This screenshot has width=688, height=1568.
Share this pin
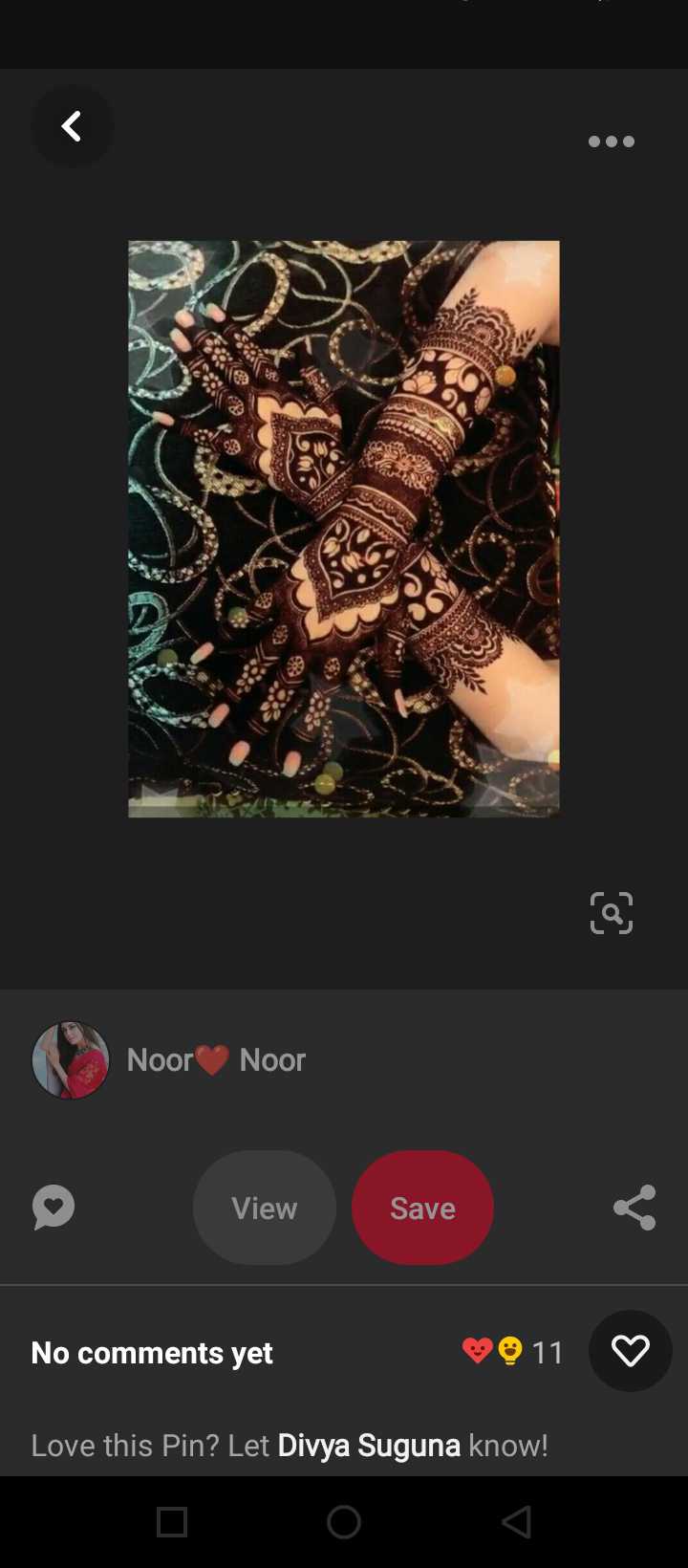(634, 1208)
